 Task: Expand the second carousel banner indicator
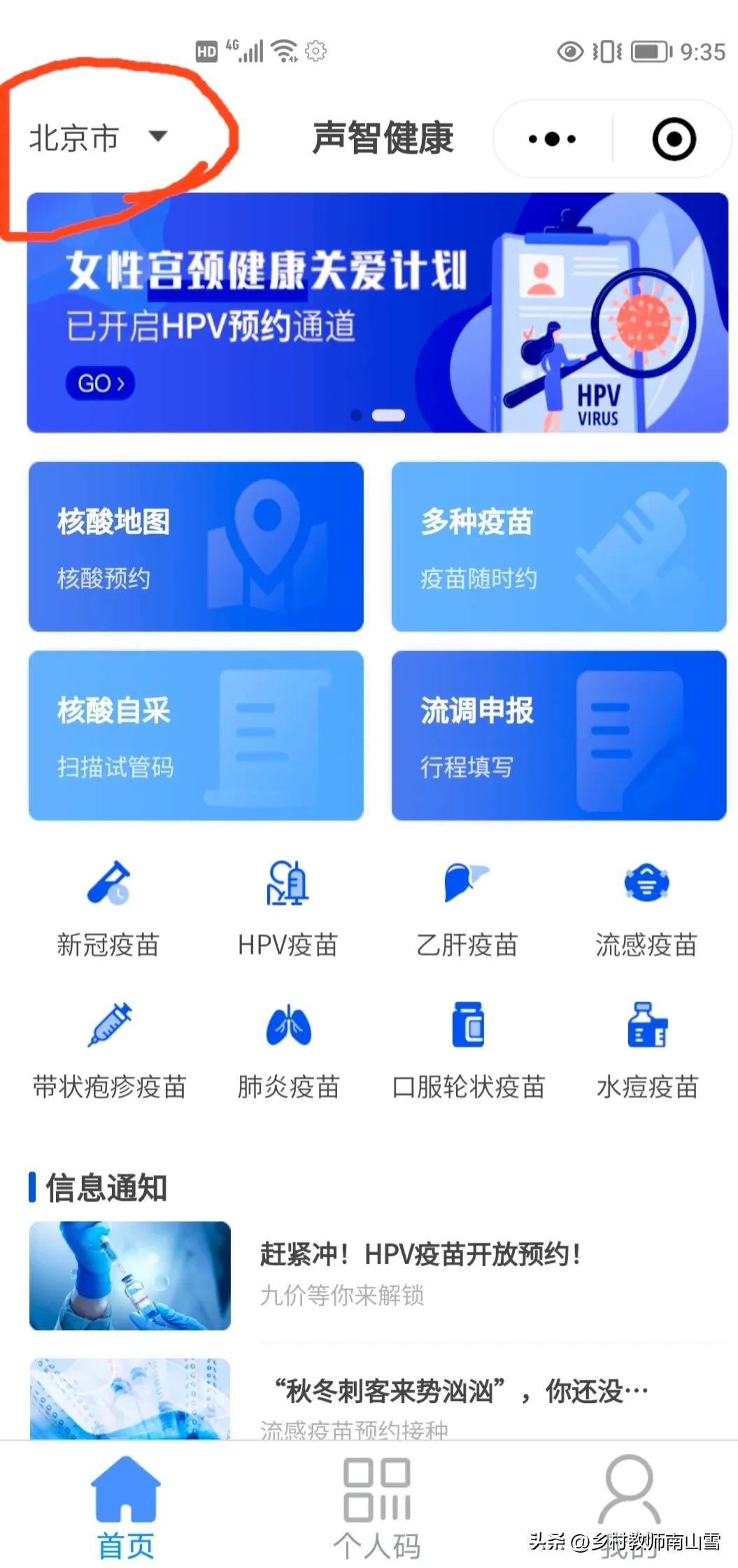389,414
